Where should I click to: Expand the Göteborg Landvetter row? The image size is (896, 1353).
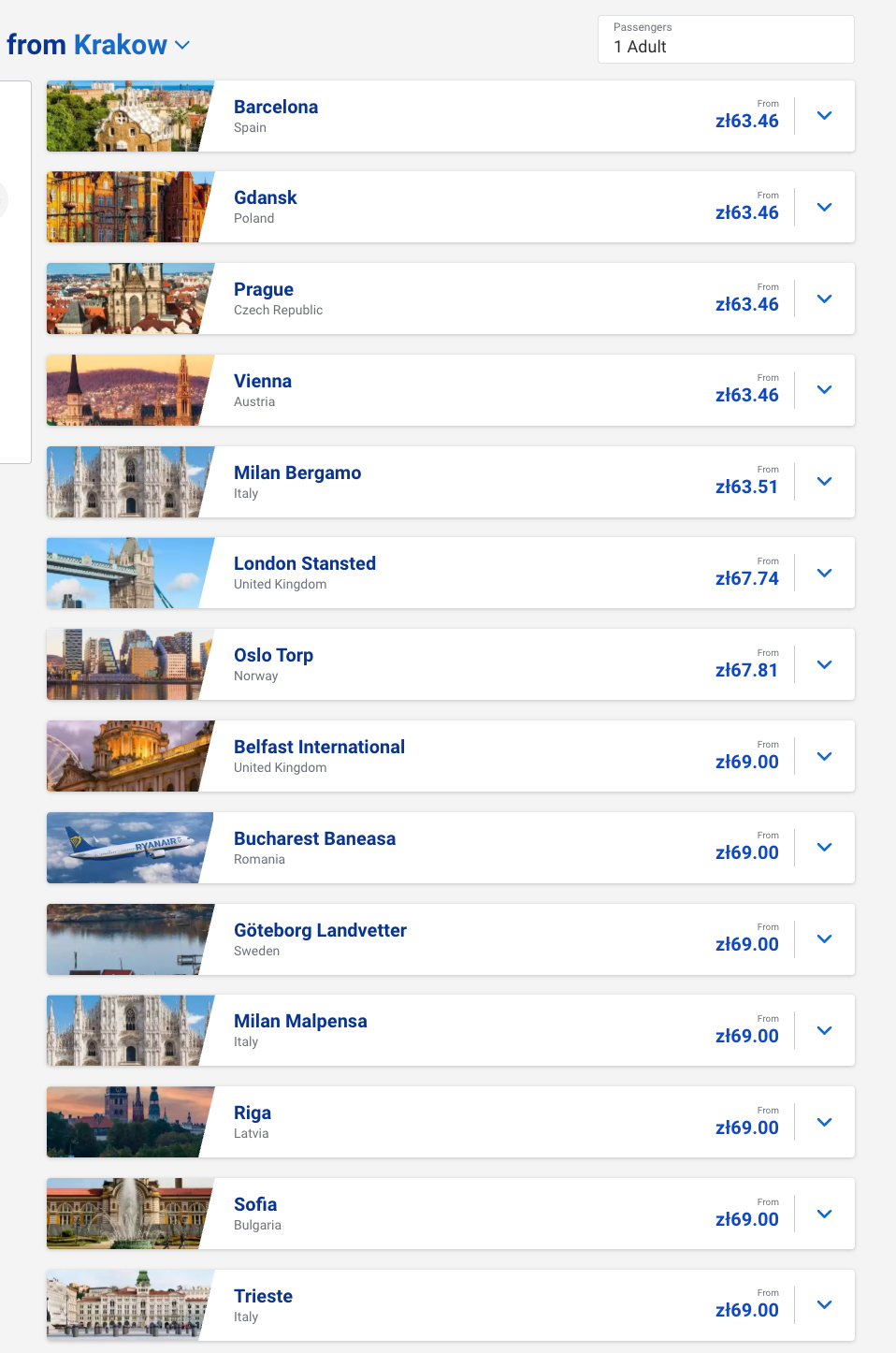[x=824, y=939]
